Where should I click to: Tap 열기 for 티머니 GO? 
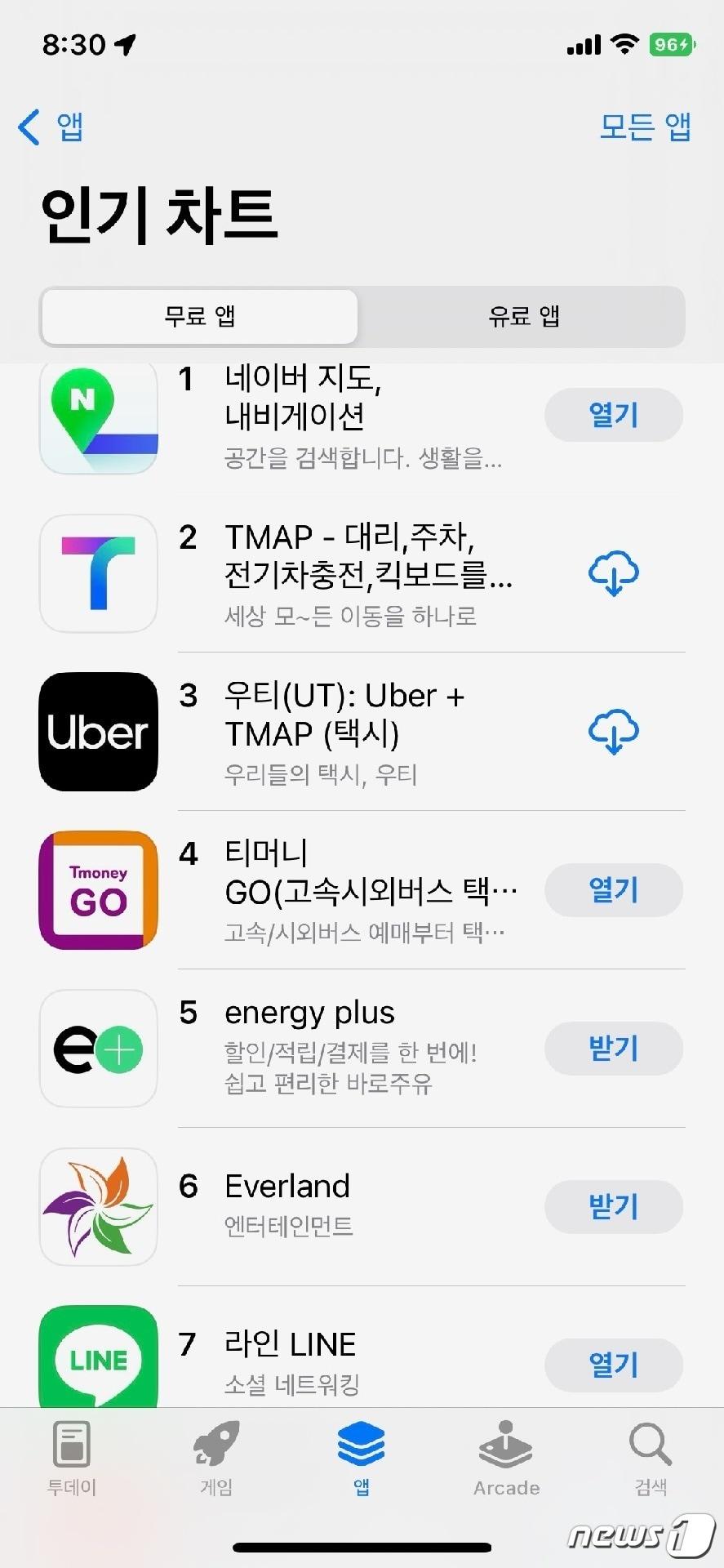click(x=613, y=890)
